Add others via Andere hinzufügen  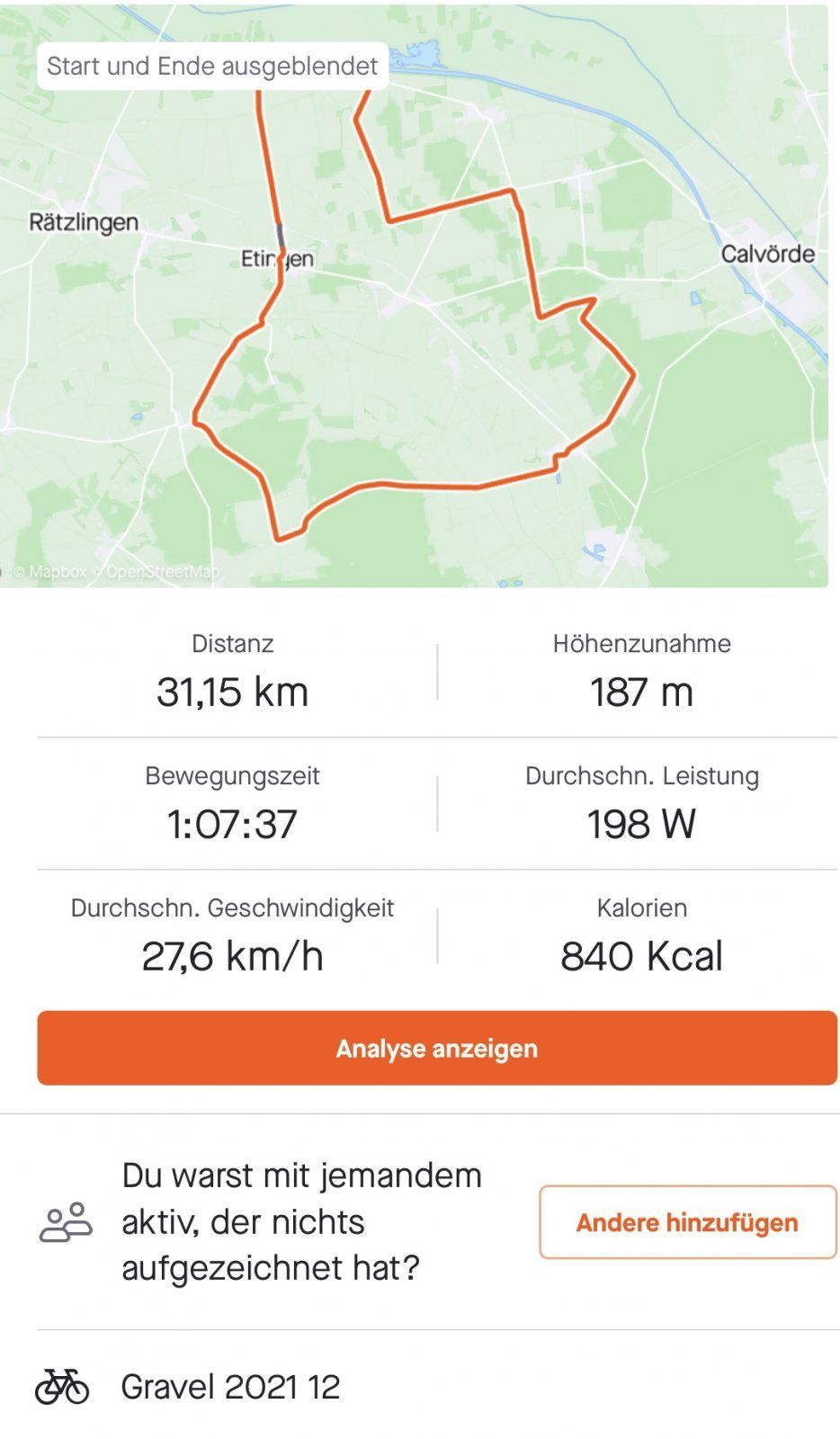pyautogui.click(x=687, y=1222)
